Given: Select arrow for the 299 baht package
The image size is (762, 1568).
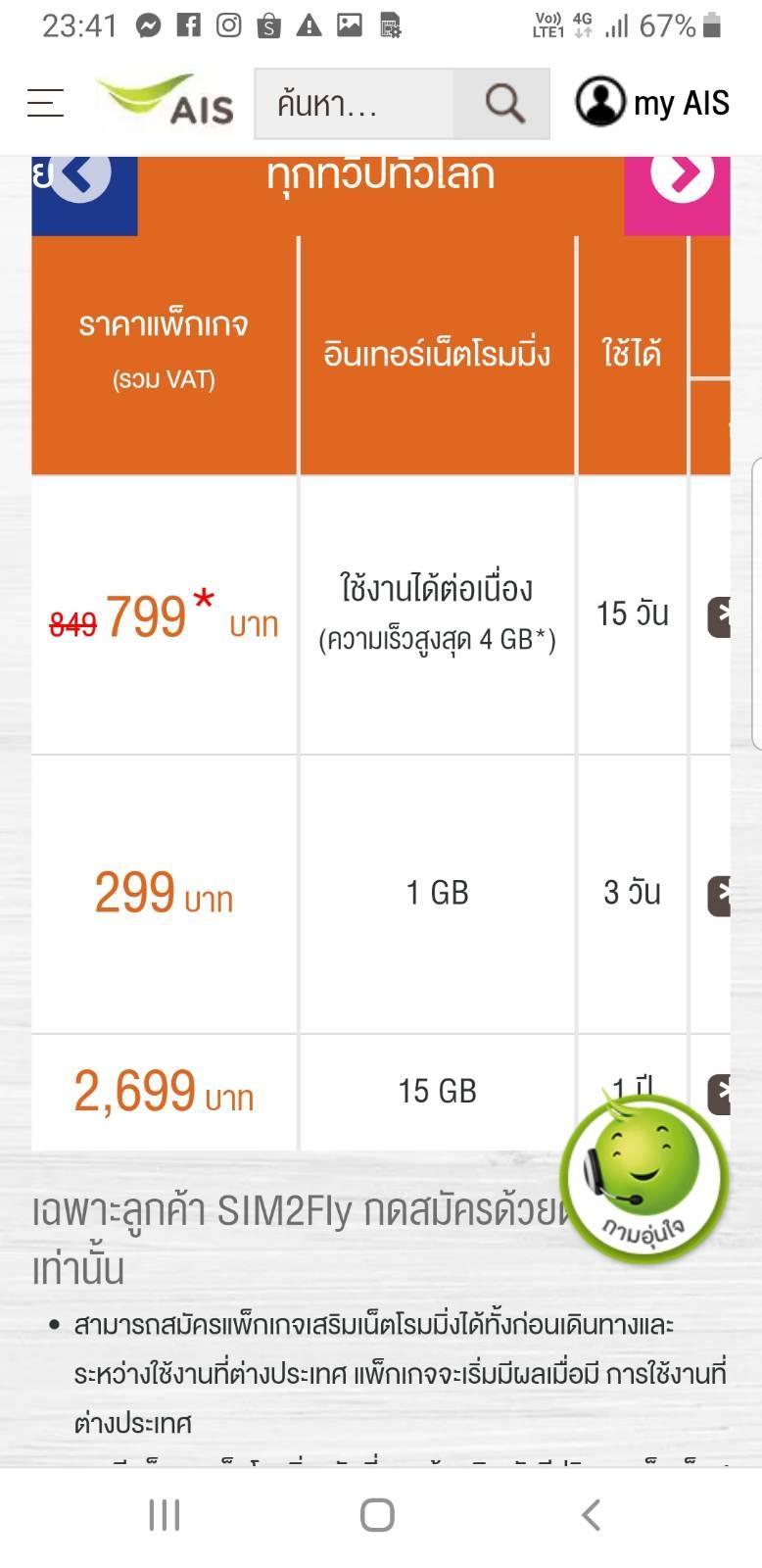Looking at the screenshot, I should (720, 895).
